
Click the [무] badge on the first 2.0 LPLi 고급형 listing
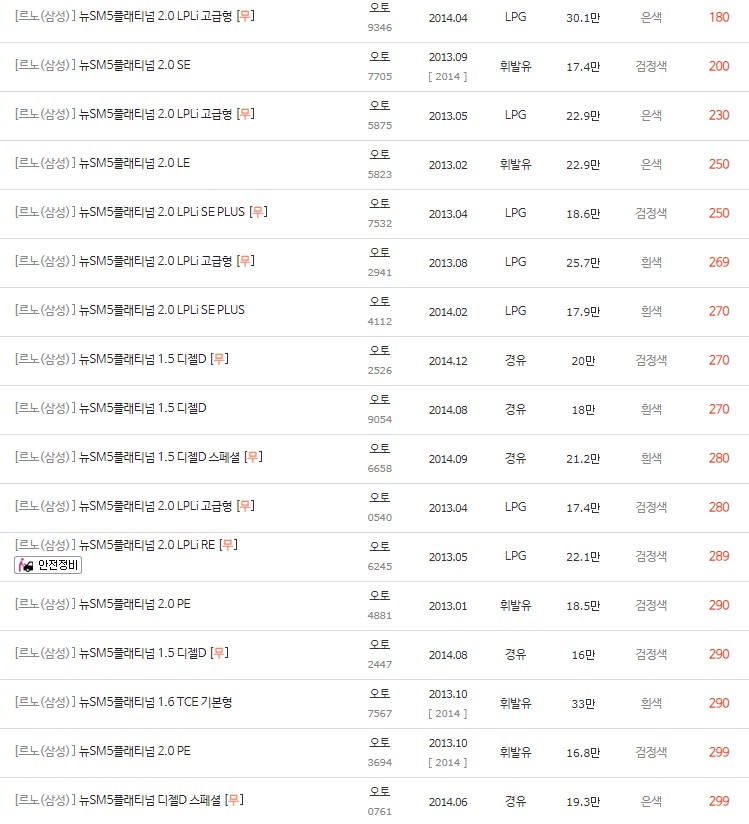[246, 17]
